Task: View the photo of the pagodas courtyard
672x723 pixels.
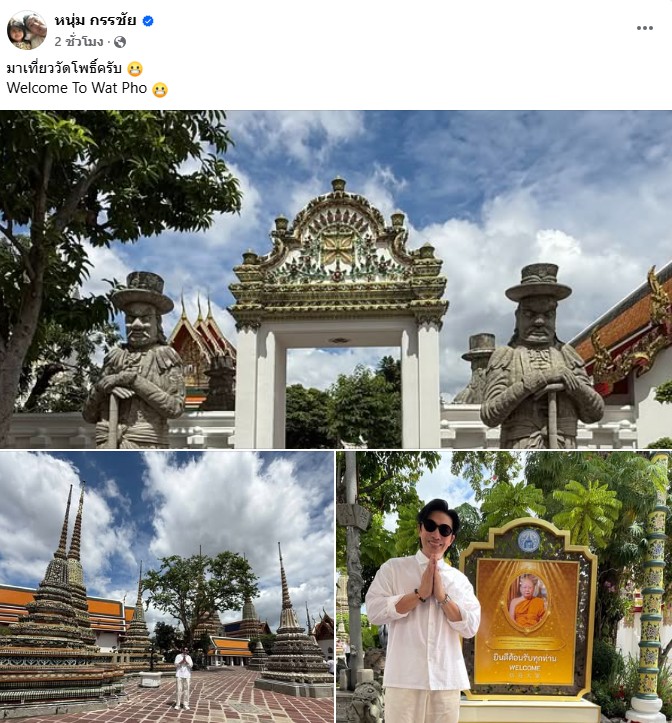Action: coord(166,587)
